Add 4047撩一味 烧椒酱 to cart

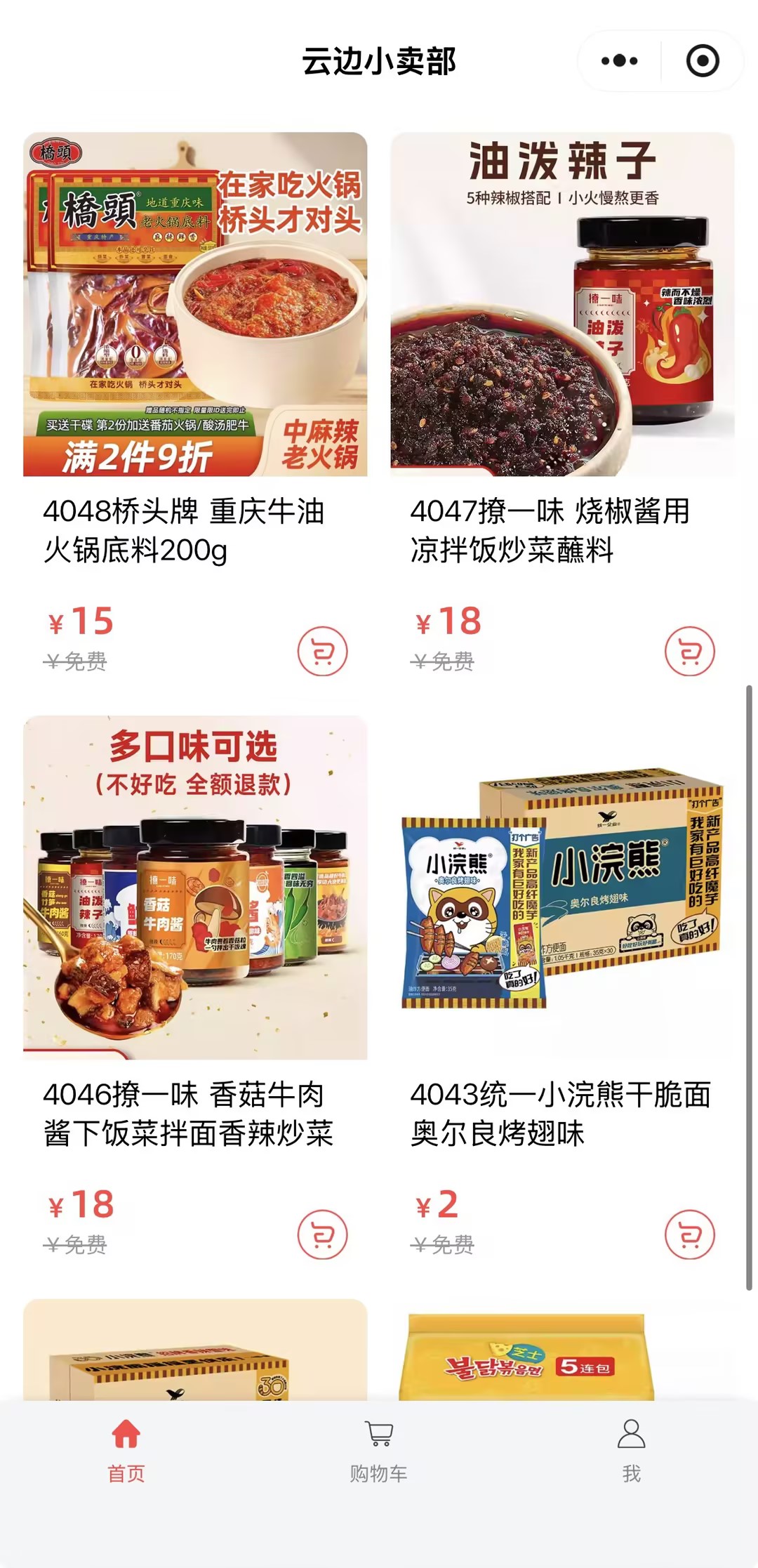tap(689, 651)
